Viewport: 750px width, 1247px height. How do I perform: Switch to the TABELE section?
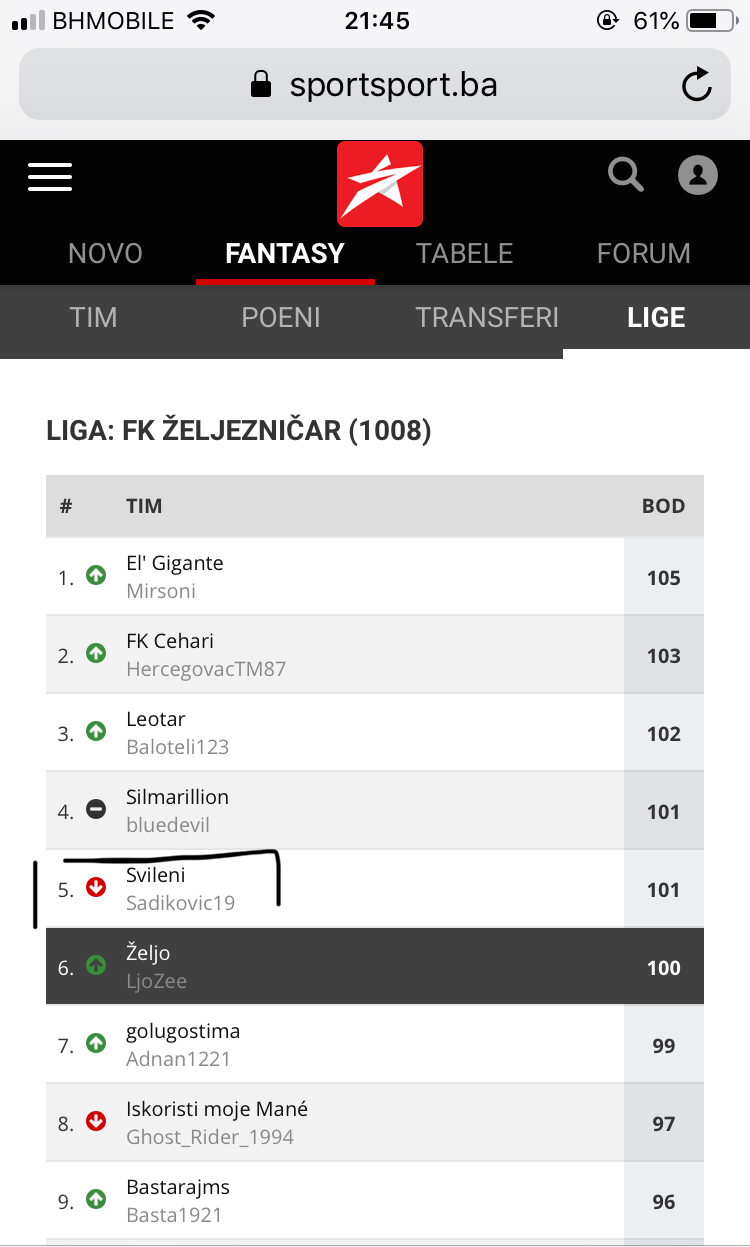coord(464,254)
